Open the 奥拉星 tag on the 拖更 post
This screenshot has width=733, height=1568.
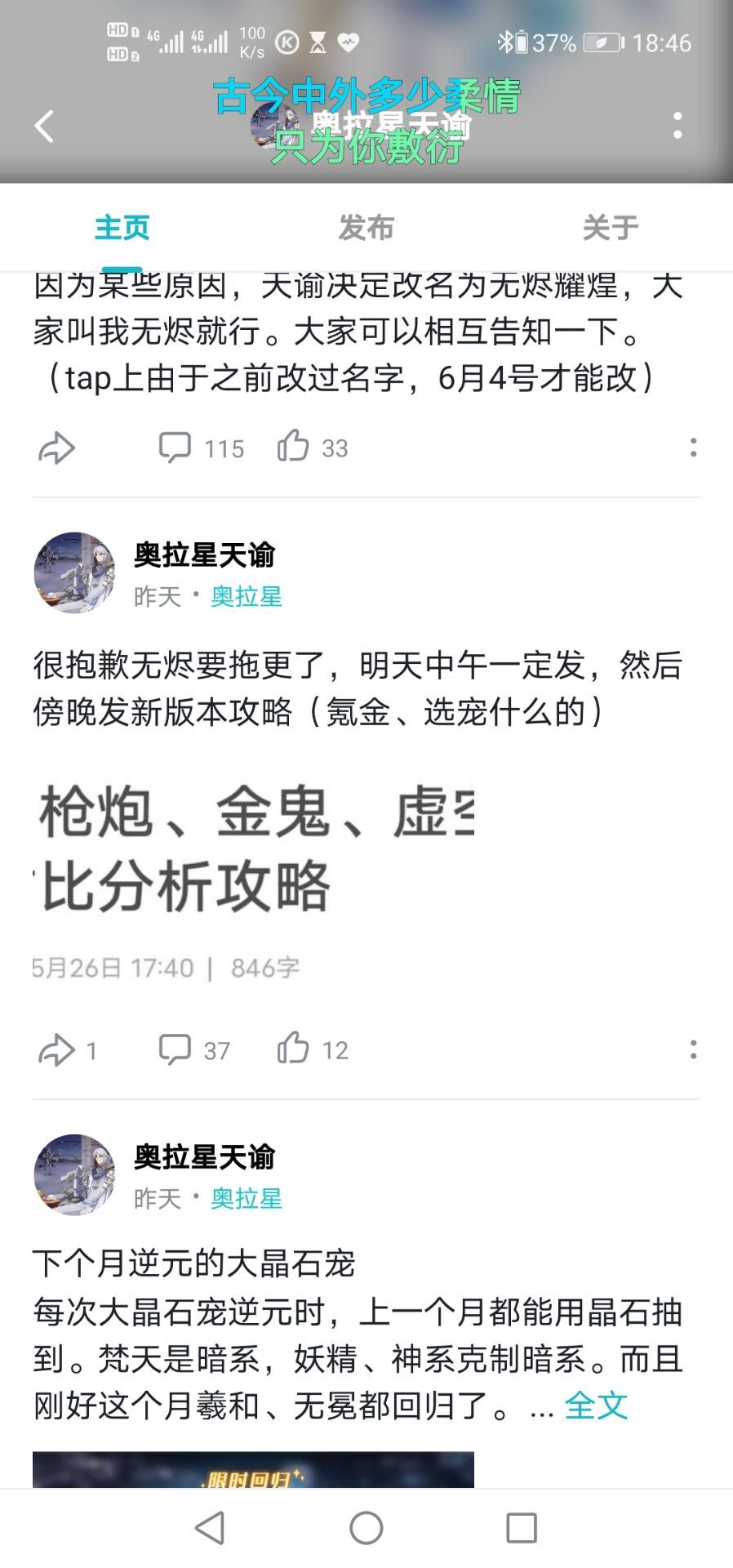pos(247,597)
